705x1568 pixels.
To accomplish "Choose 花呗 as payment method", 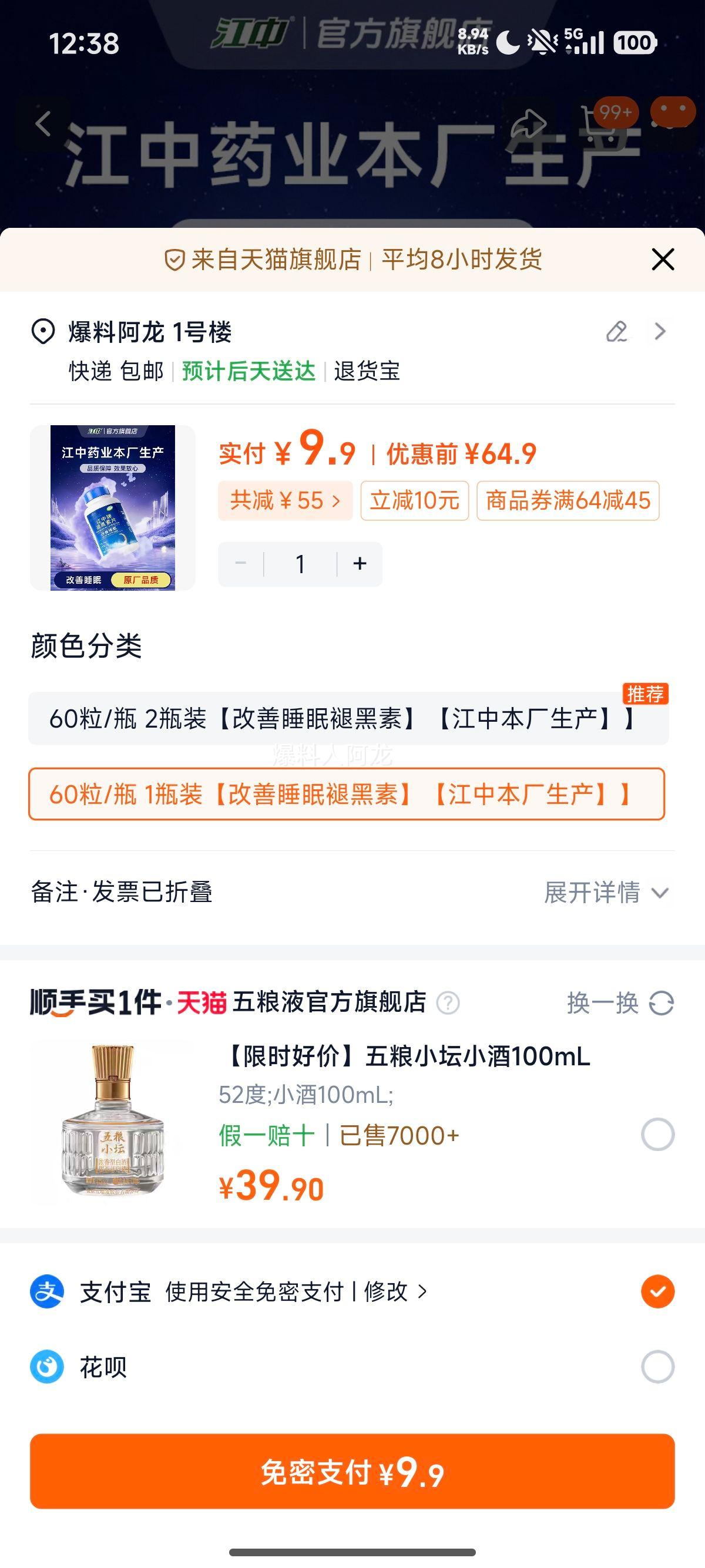I will 657,1367.
